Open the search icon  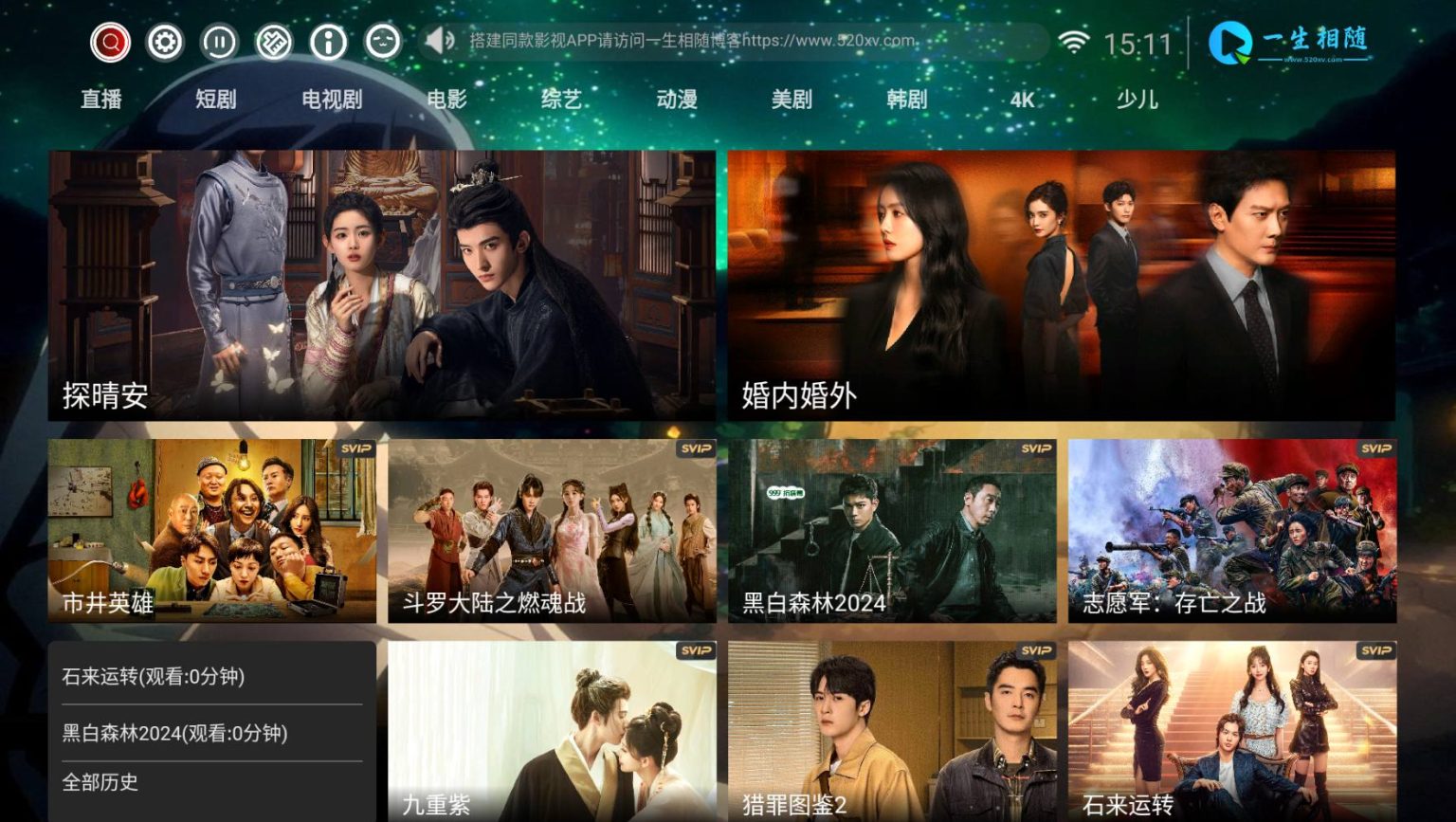coord(110,43)
